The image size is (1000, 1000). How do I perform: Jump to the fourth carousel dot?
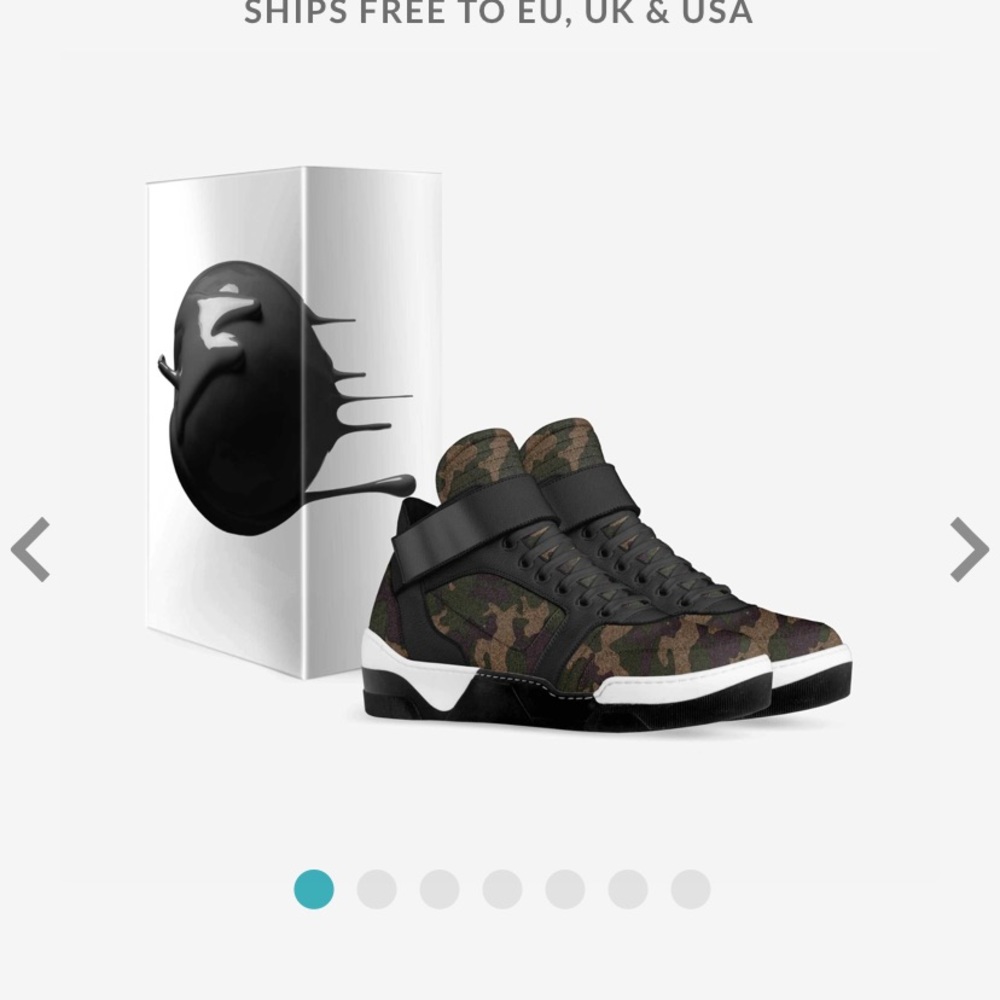[x=503, y=889]
